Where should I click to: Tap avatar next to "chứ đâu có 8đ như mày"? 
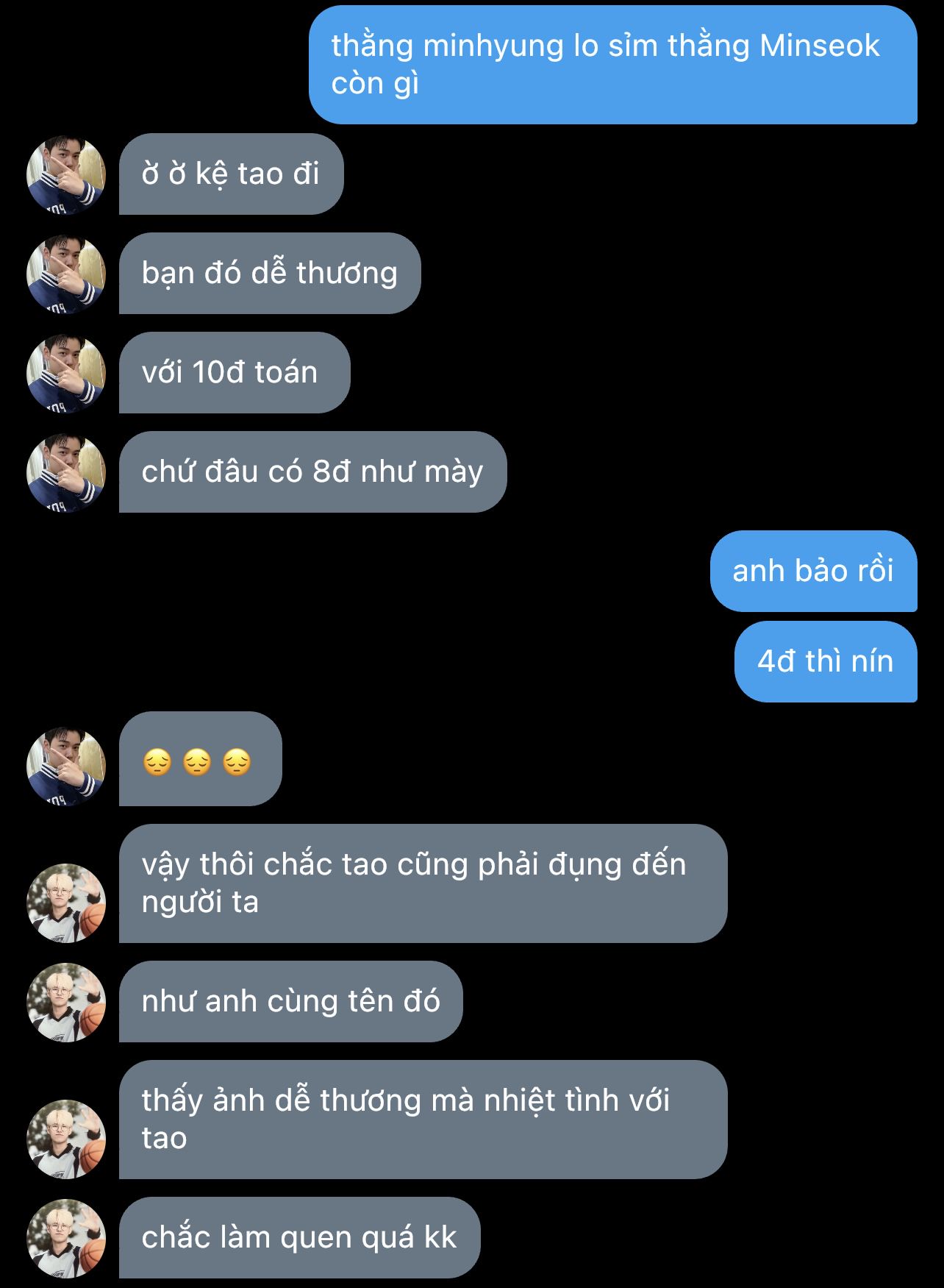[66, 473]
